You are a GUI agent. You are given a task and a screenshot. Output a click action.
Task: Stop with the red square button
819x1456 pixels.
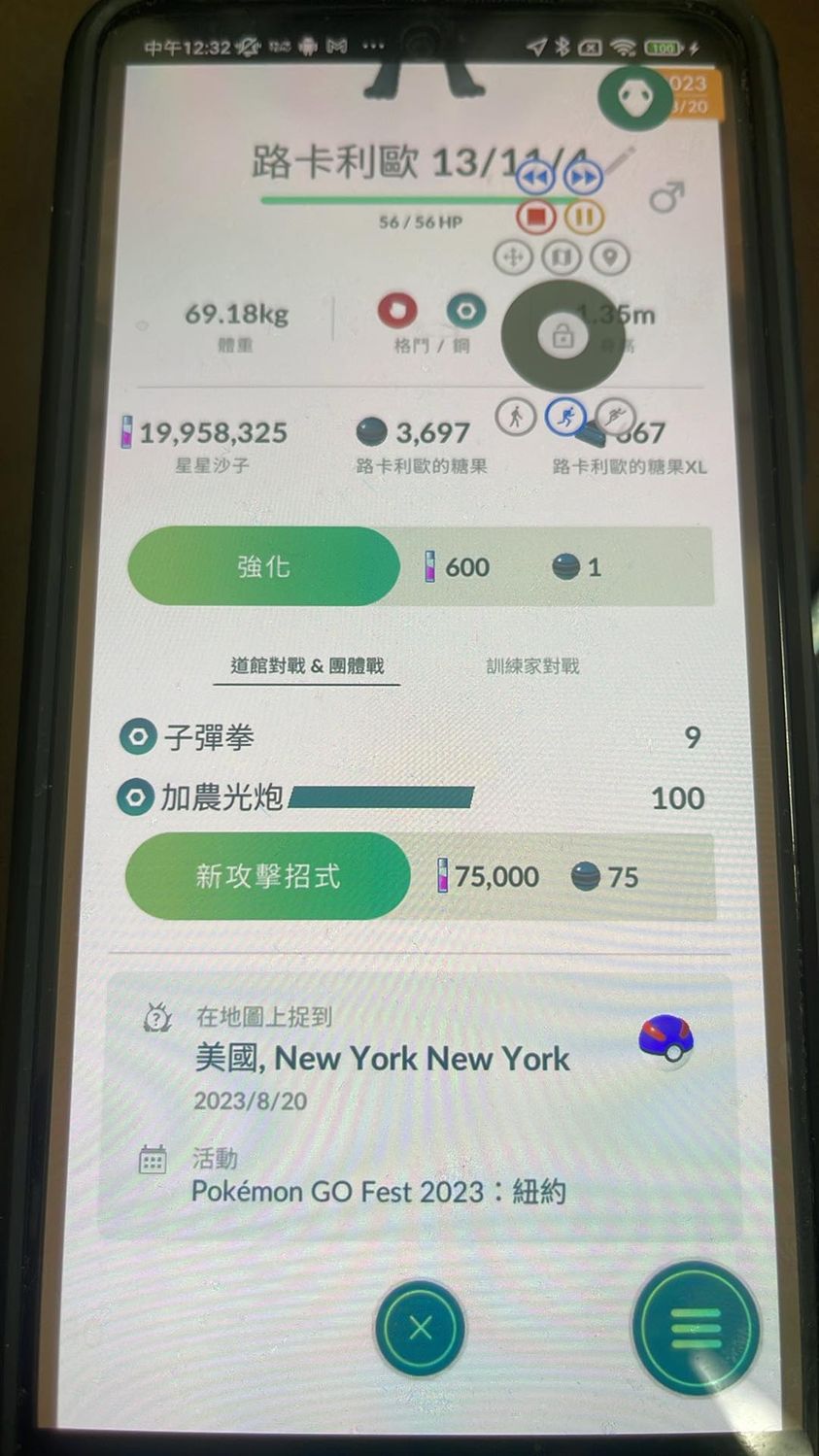click(535, 216)
